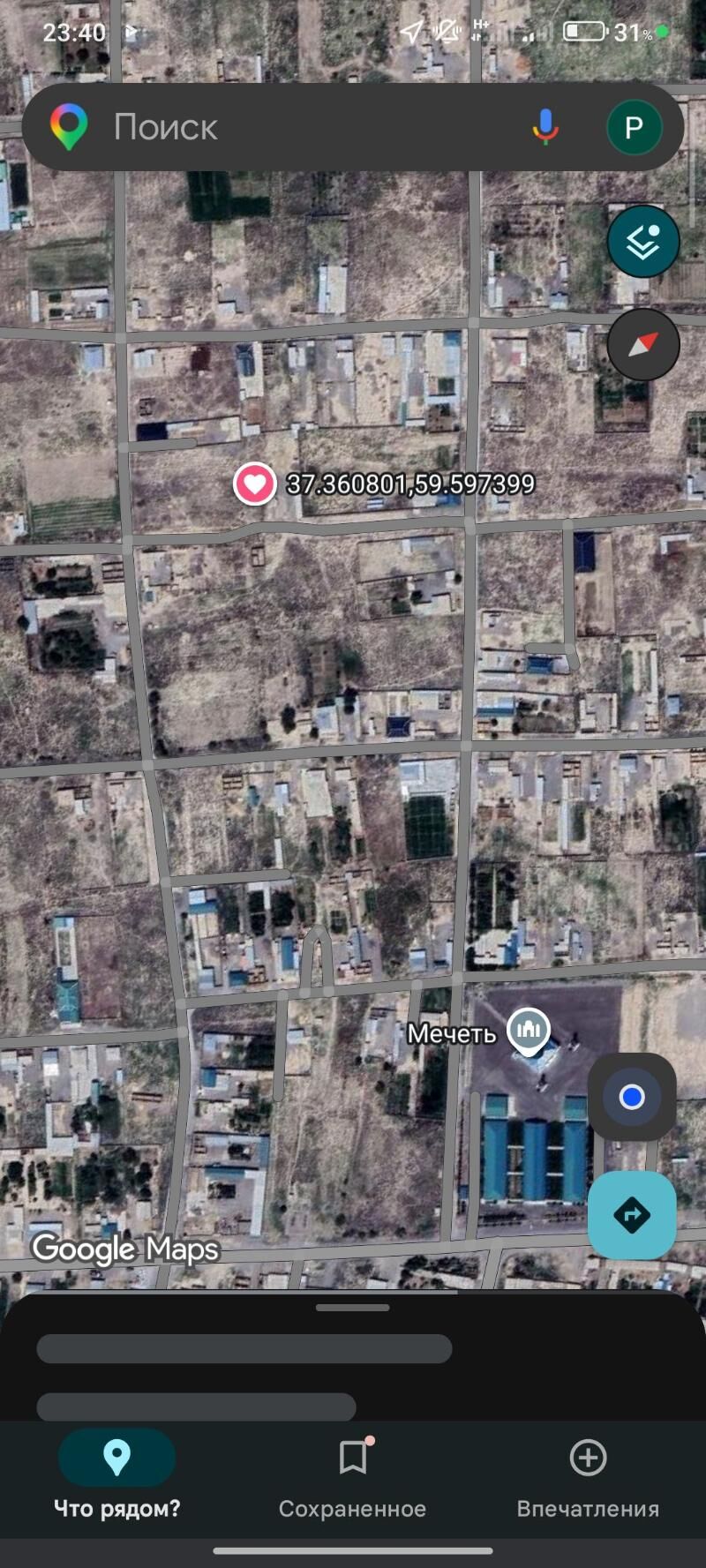Open the saved pin 37.360801,59.597399
The image size is (706, 1568).
(255, 484)
